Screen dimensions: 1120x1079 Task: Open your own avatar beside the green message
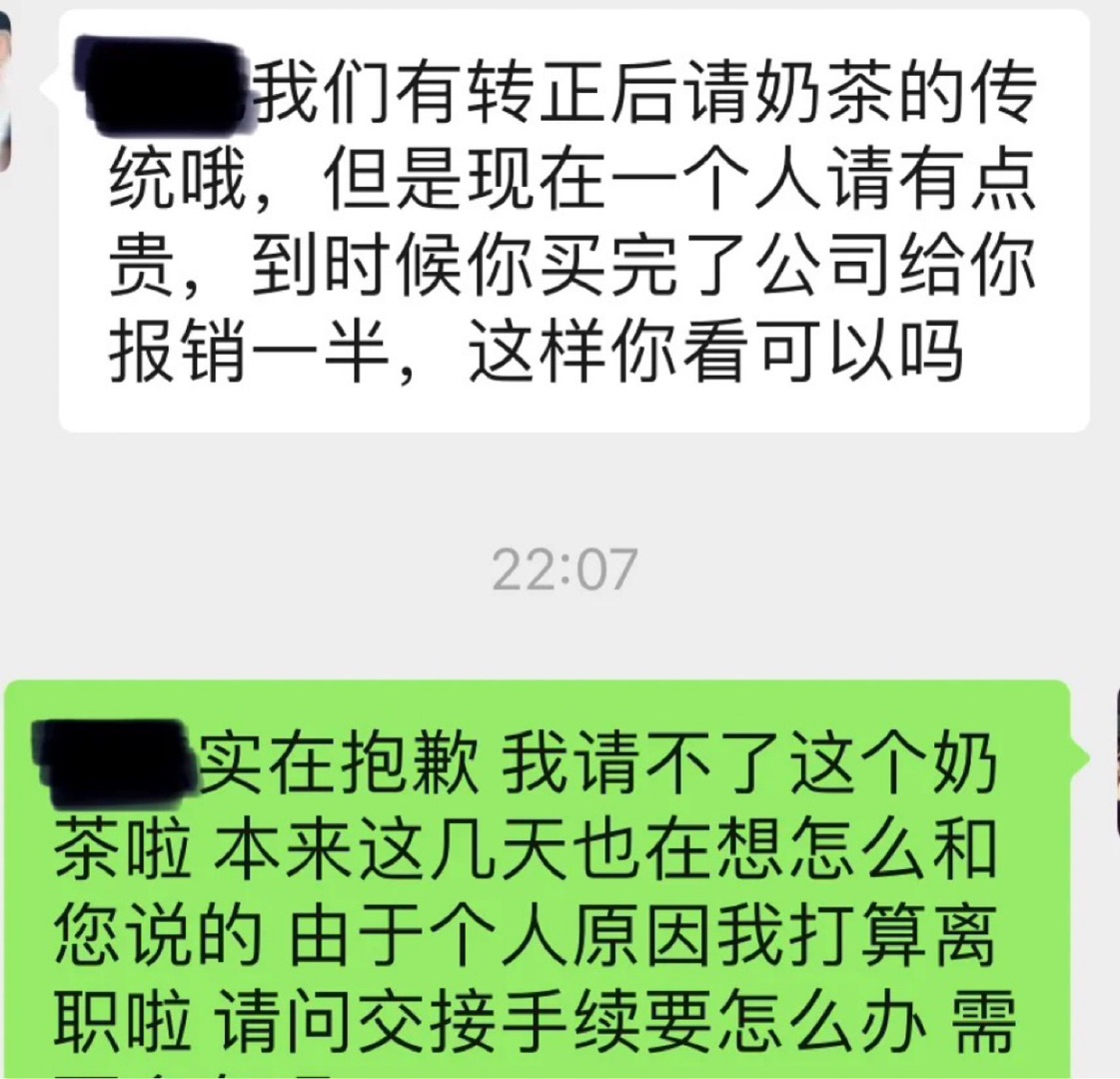coord(1116,763)
